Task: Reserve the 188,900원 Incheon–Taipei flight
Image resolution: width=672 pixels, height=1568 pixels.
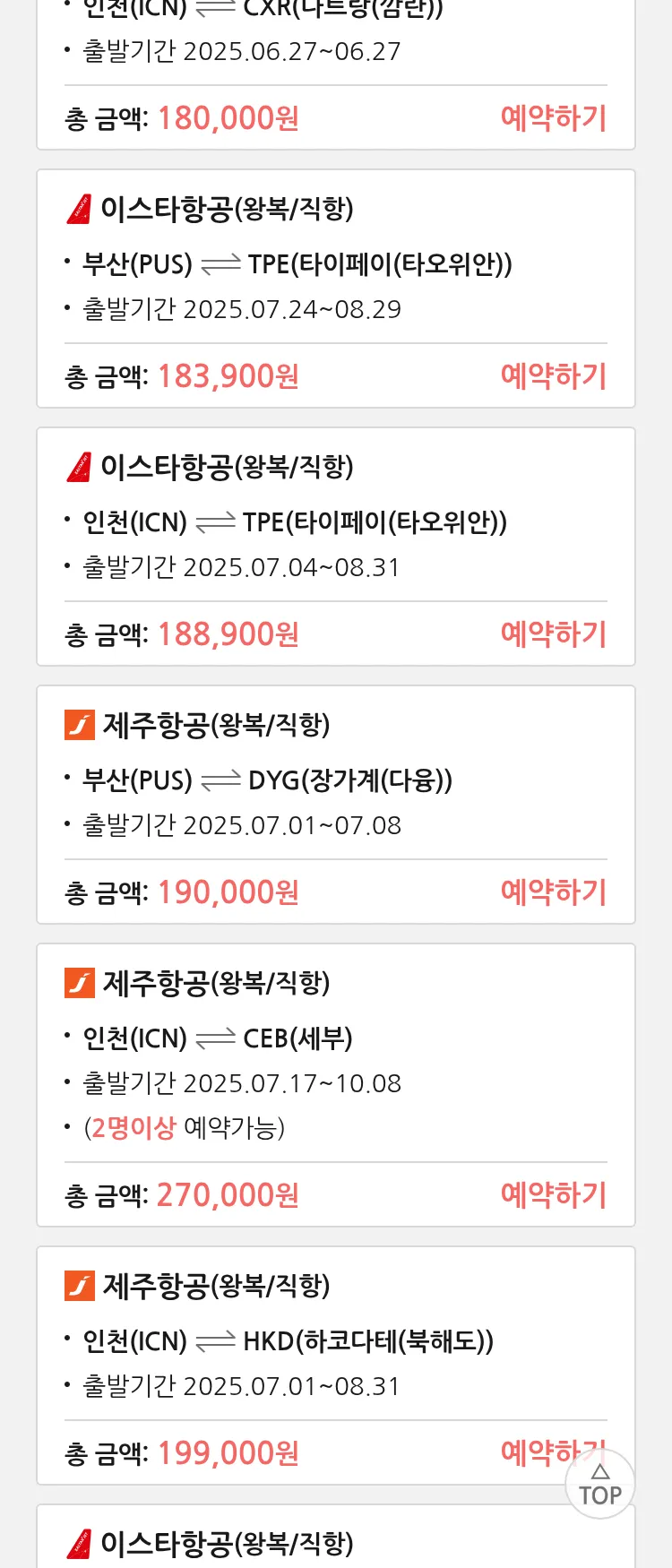Action: click(x=553, y=634)
